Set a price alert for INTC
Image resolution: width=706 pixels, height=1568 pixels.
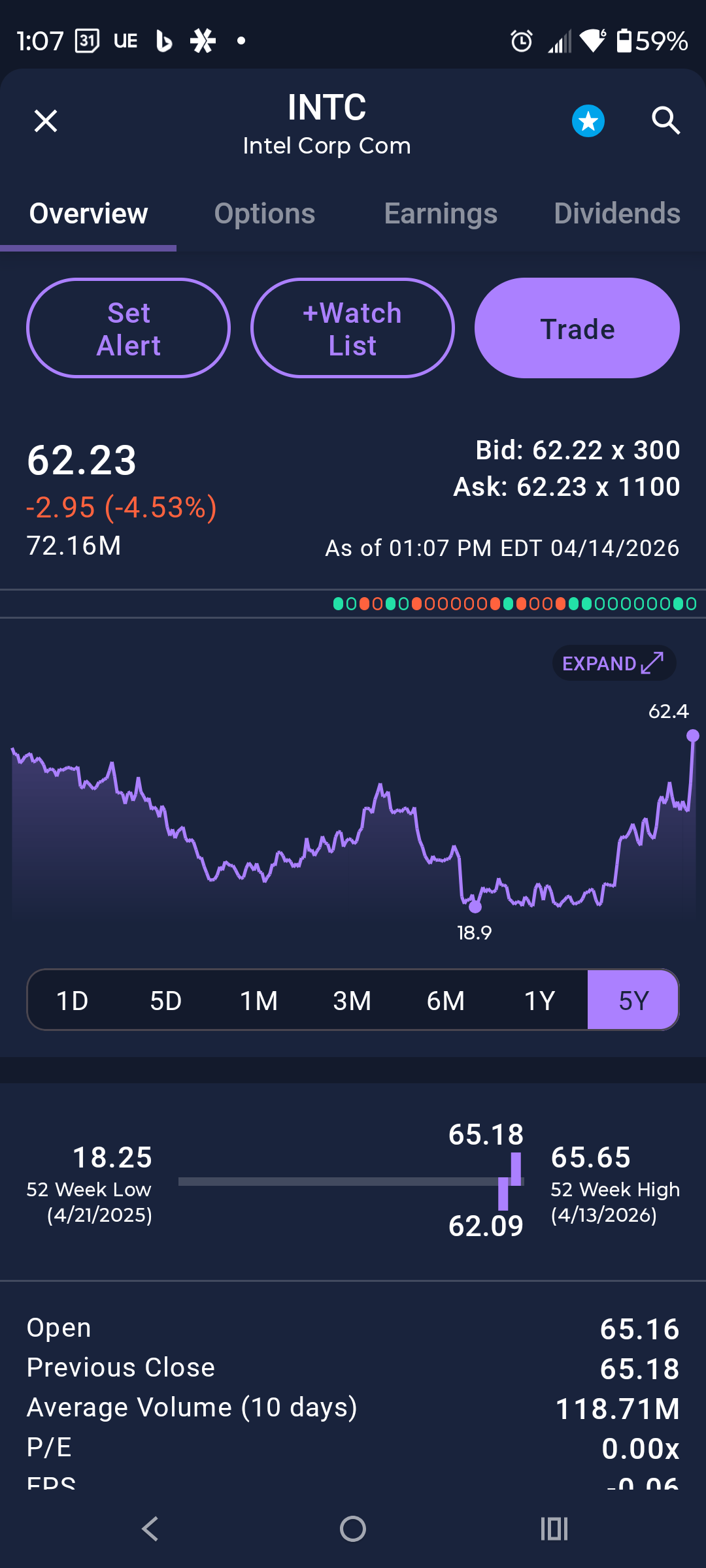129,329
